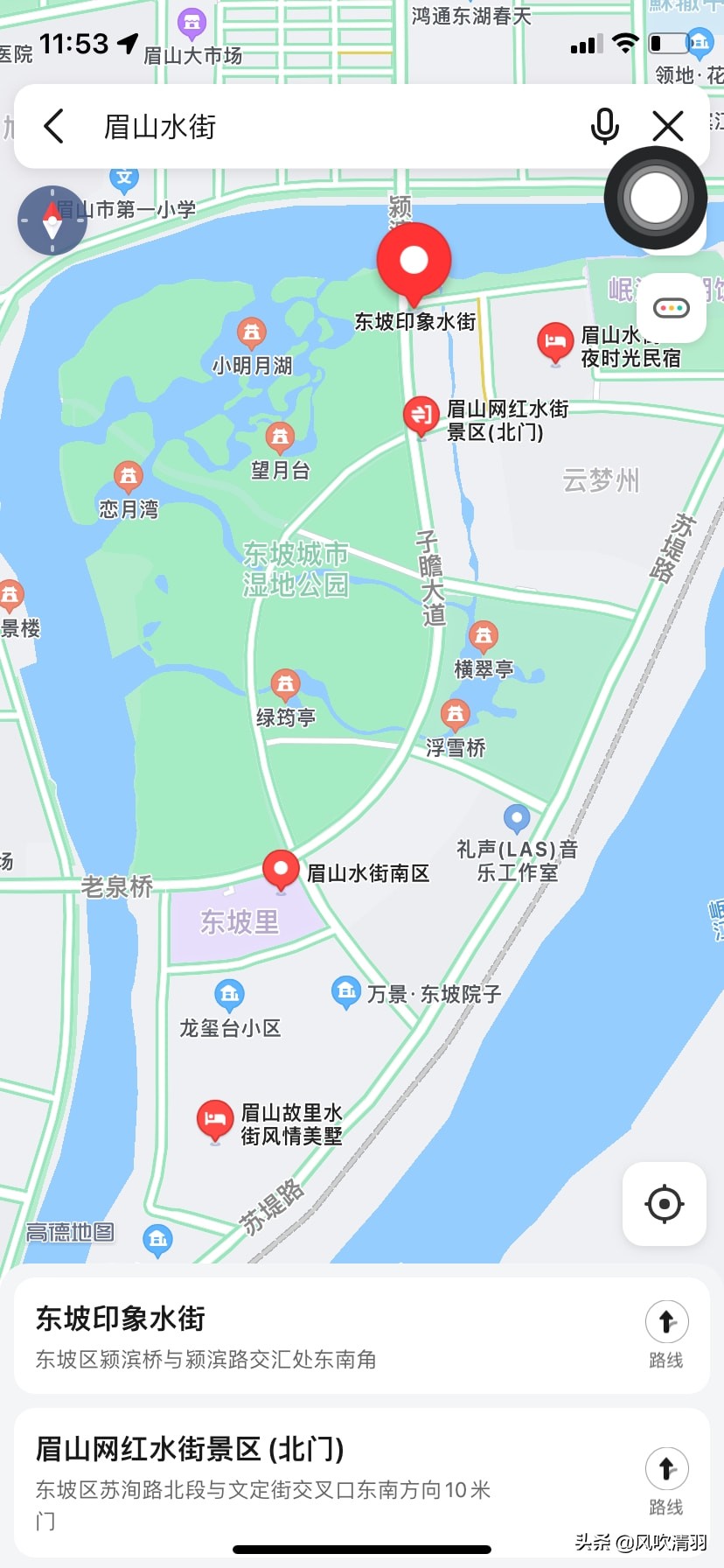Start voice search with microphone
Image resolution: width=724 pixels, height=1568 pixels.
point(604,127)
